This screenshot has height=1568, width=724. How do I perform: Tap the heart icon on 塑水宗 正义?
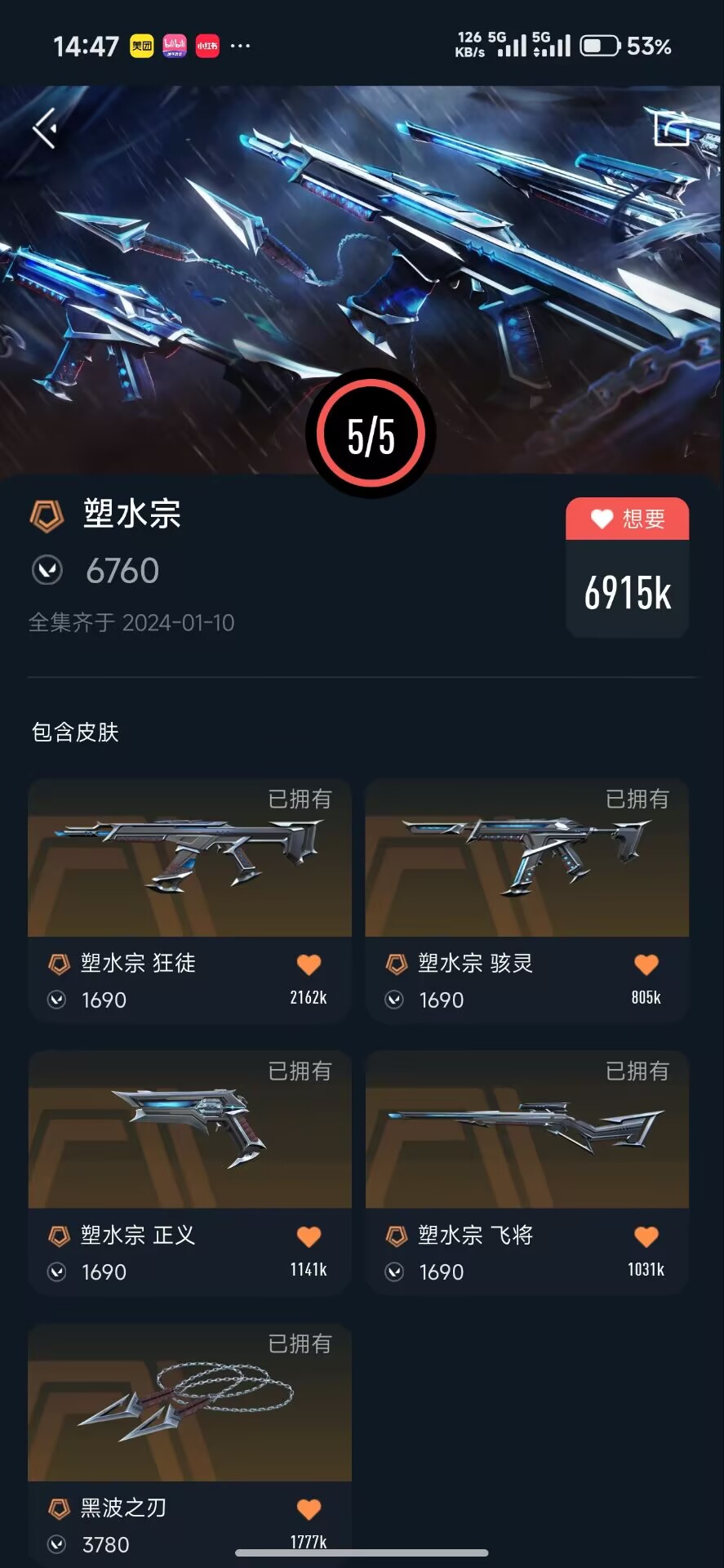(309, 1236)
